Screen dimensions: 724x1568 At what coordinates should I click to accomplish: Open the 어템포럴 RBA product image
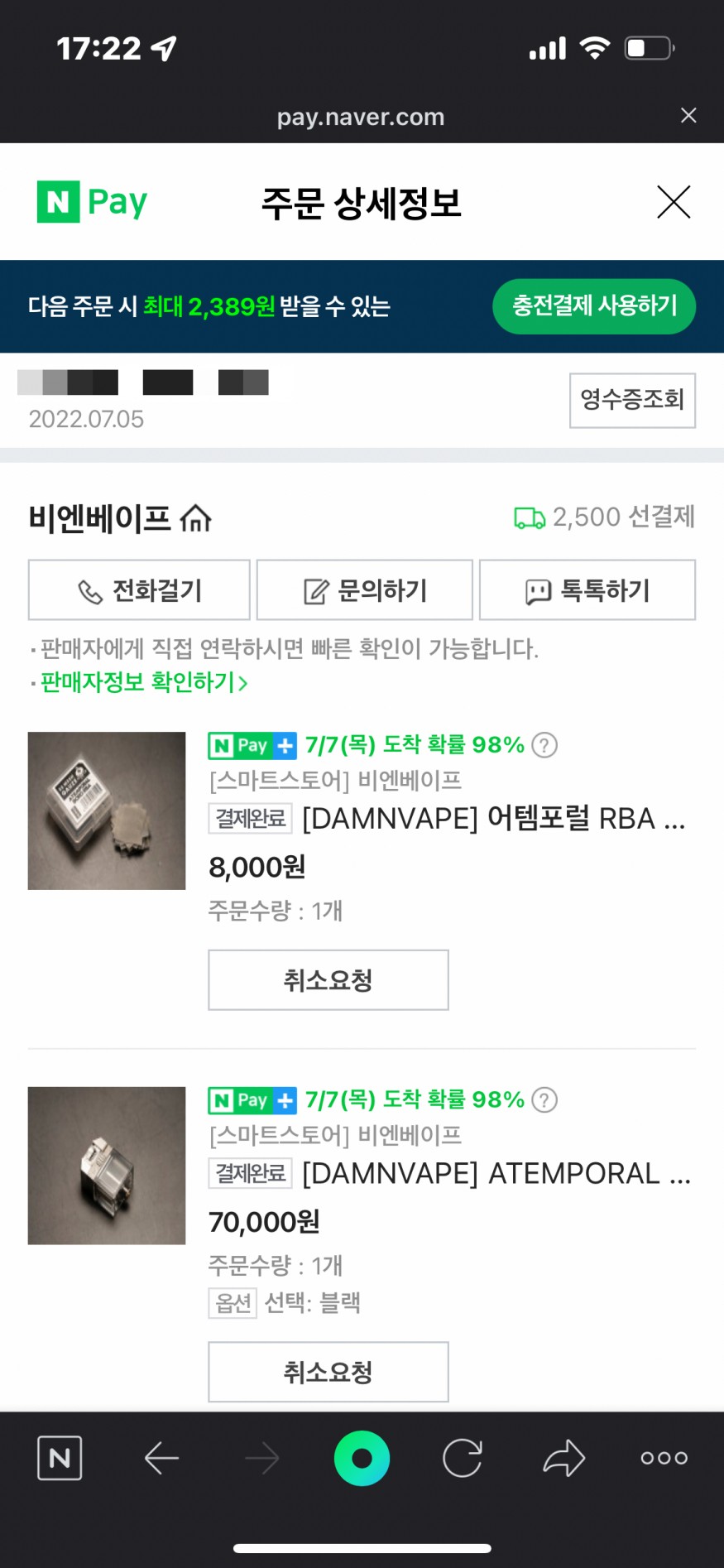coord(107,810)
